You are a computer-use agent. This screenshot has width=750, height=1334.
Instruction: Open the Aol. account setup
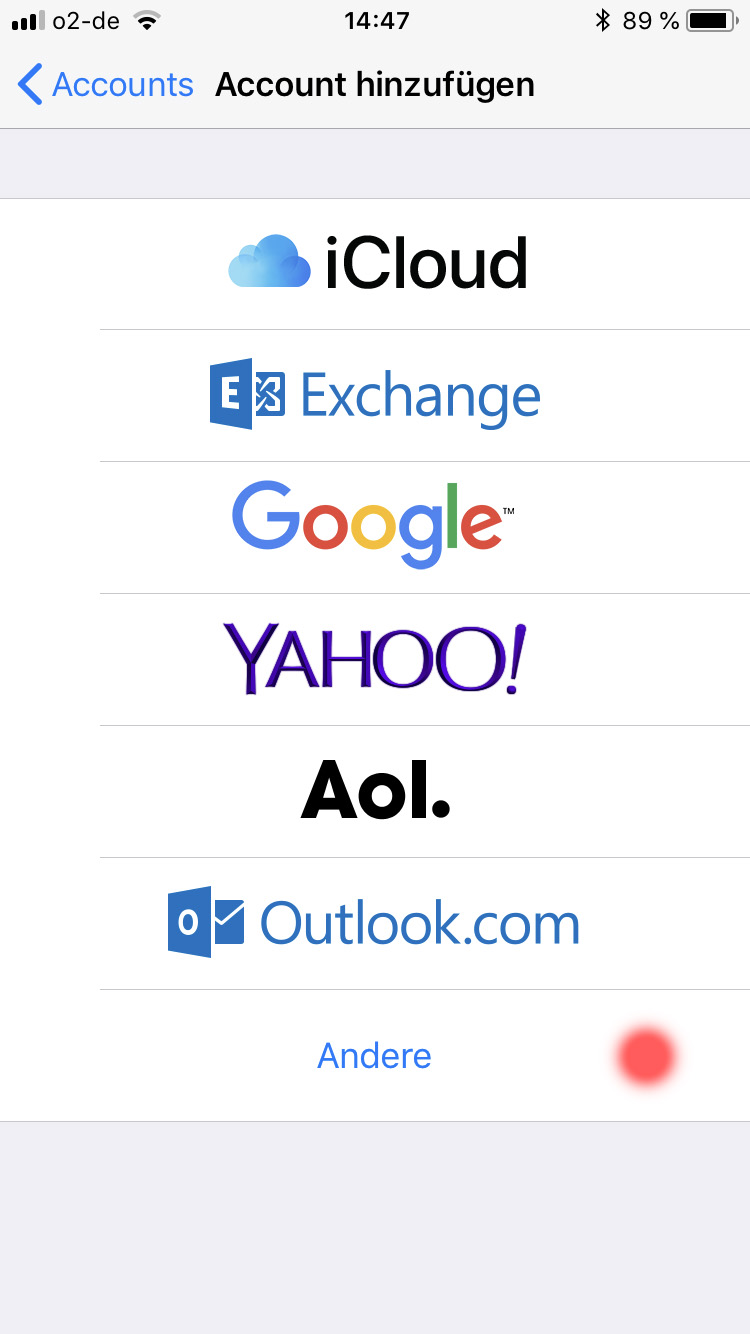[x=376, y=791]
